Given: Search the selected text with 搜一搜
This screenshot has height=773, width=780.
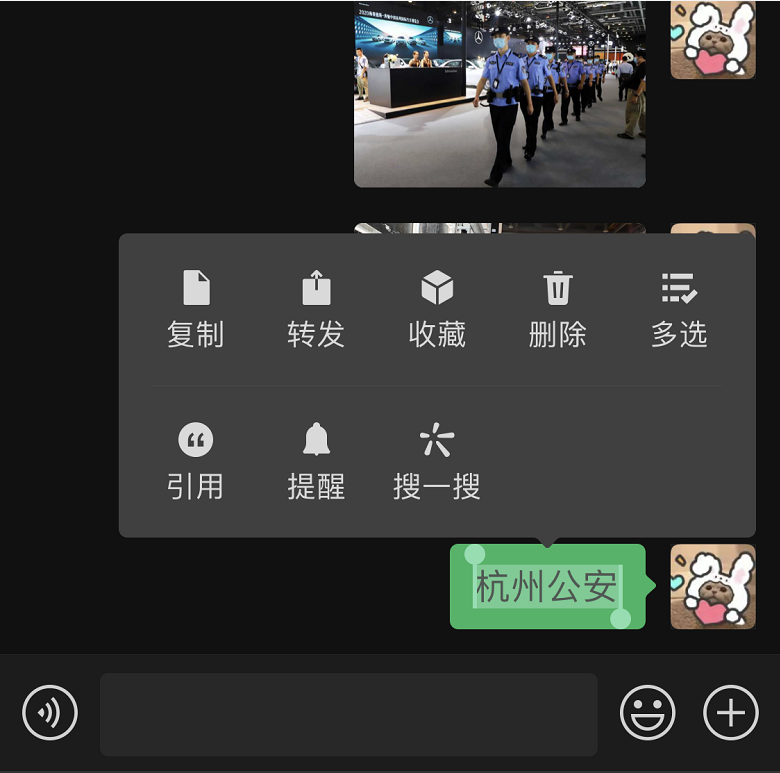Looking at the screenshot, I should (x=437, y=461).
